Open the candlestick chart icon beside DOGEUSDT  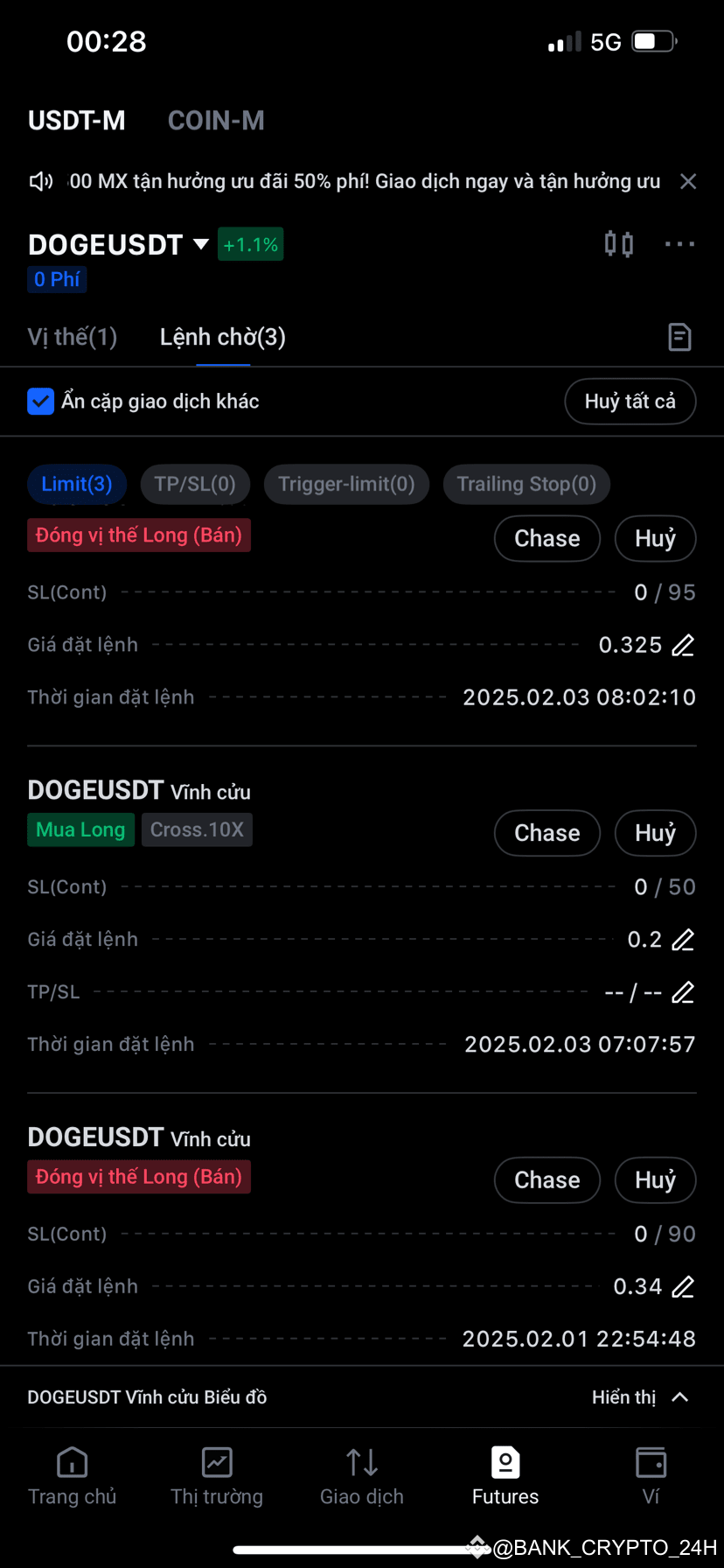617,244
